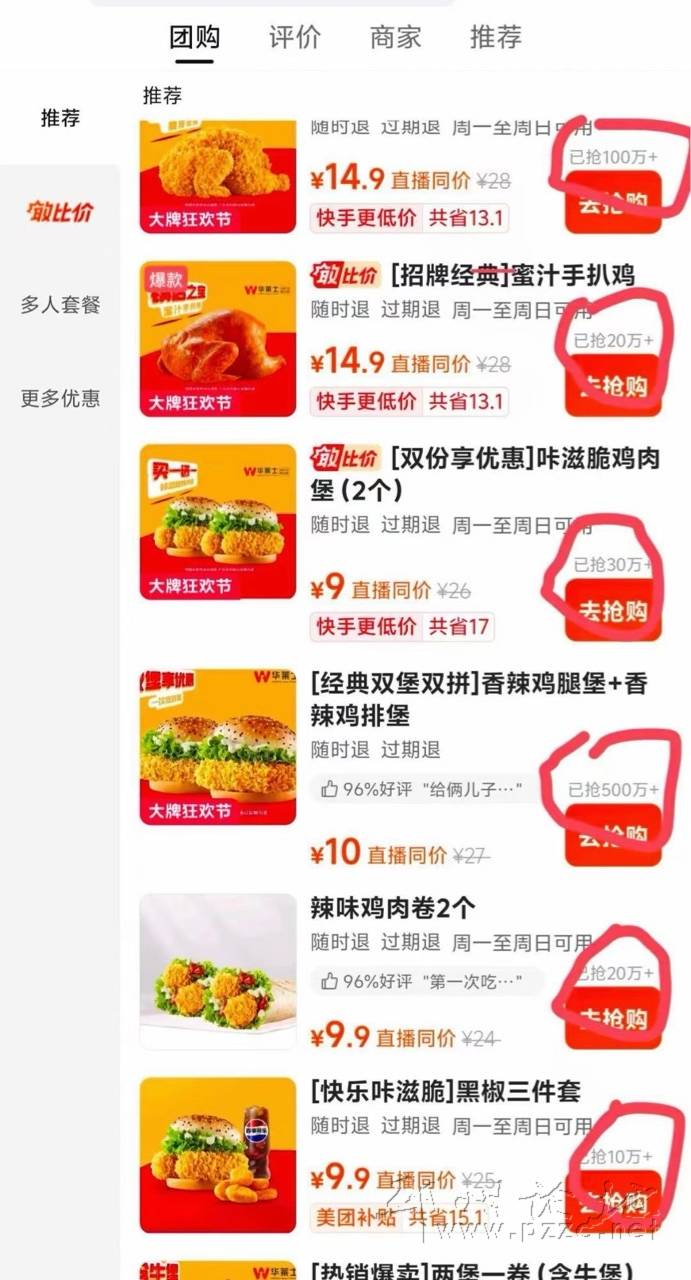
Task: Grab the 香辣鸡腿堡+香辣鸡排堡 deal via 去抢购
Action: tap(613, 835)
